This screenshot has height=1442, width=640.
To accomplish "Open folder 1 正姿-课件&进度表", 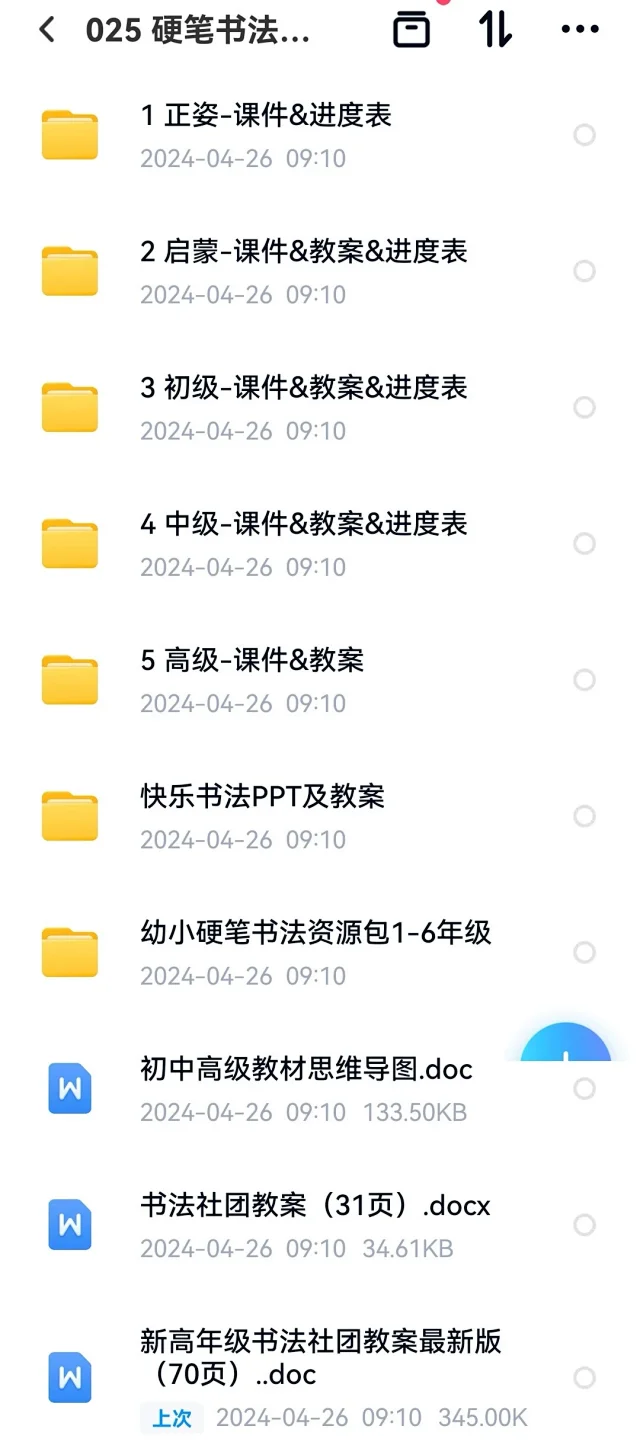I will click(x=320, y=135).
